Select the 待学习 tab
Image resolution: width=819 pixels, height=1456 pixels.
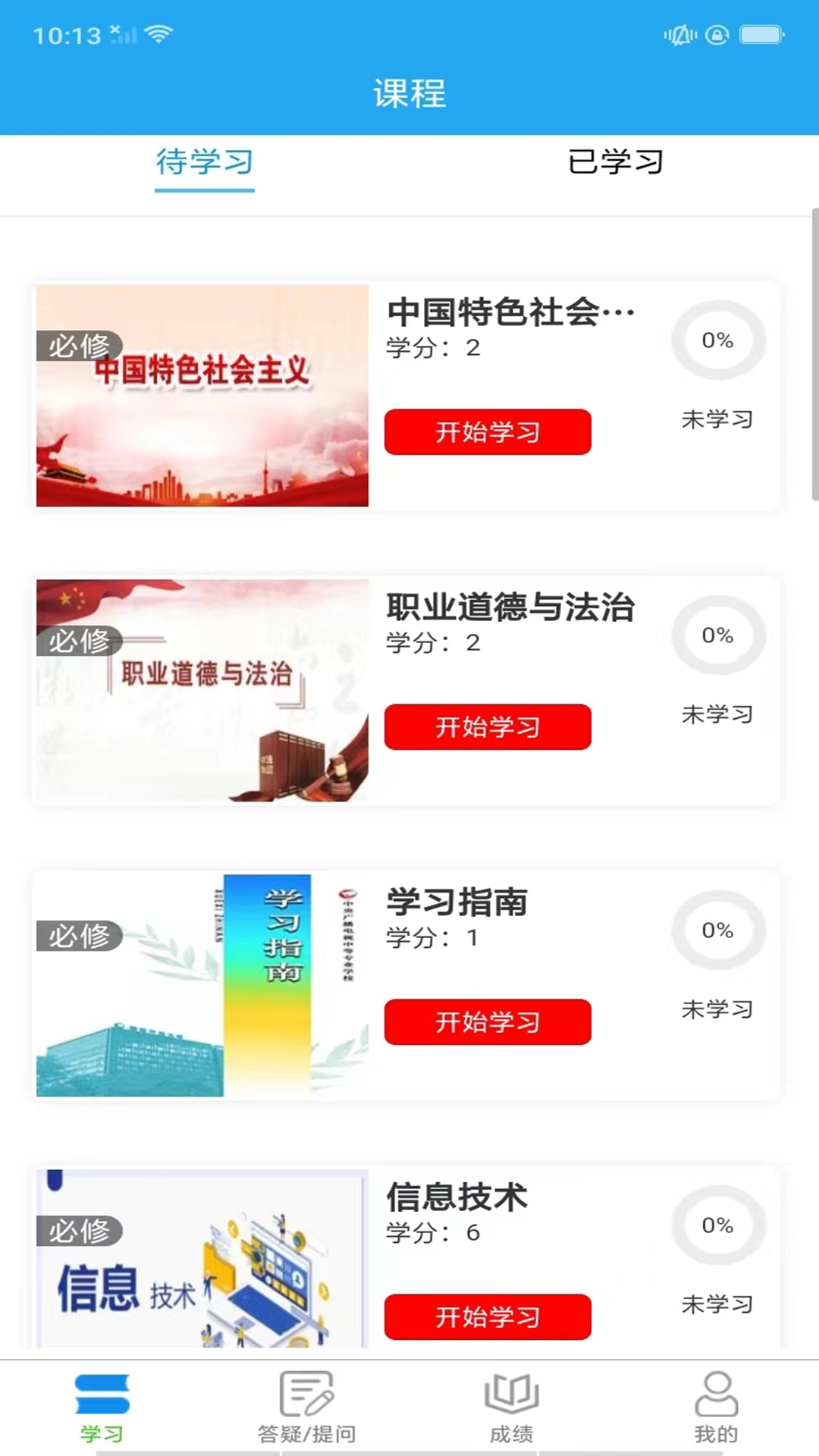[204, 162]
